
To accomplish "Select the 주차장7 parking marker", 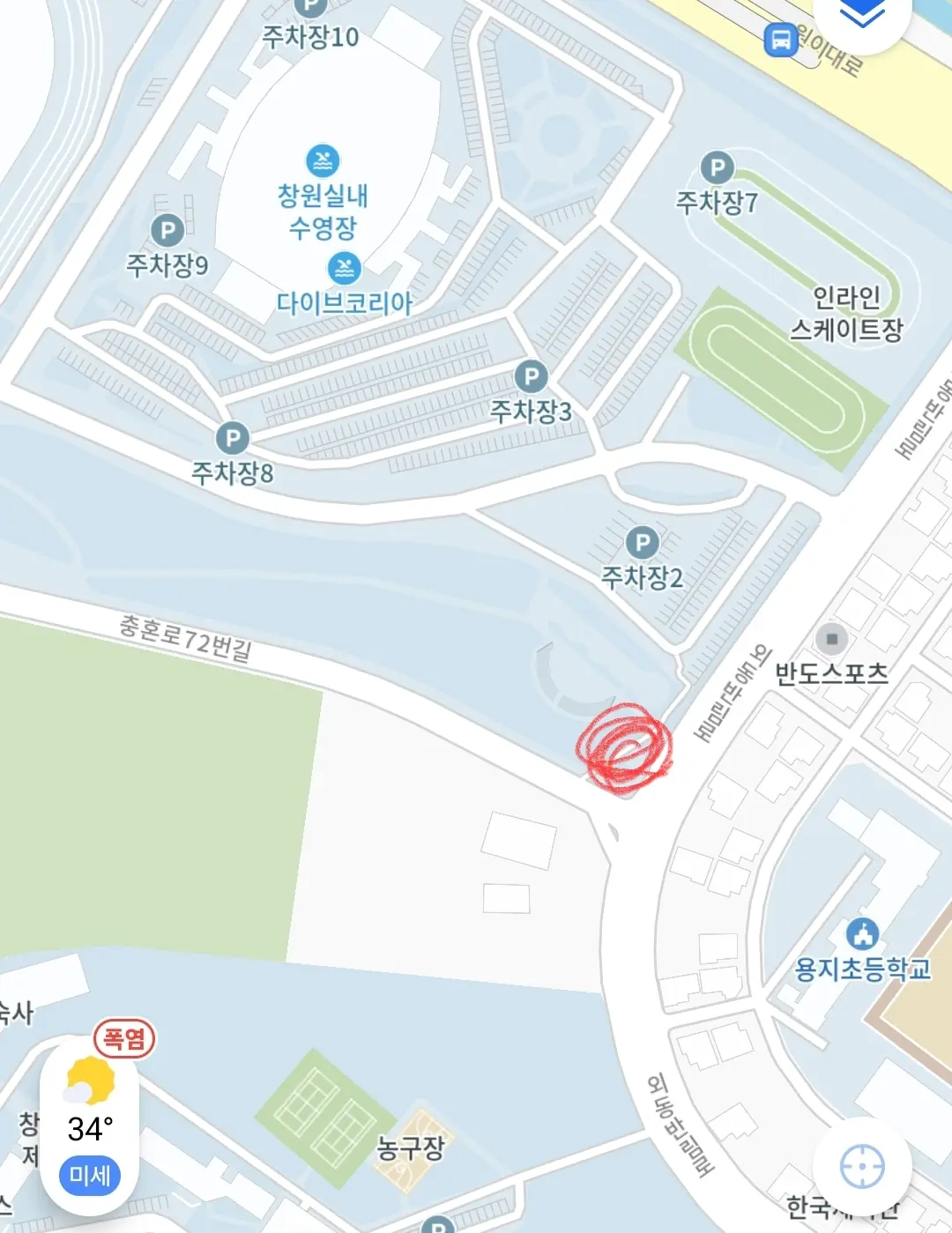I will click(x=717, y=167).
